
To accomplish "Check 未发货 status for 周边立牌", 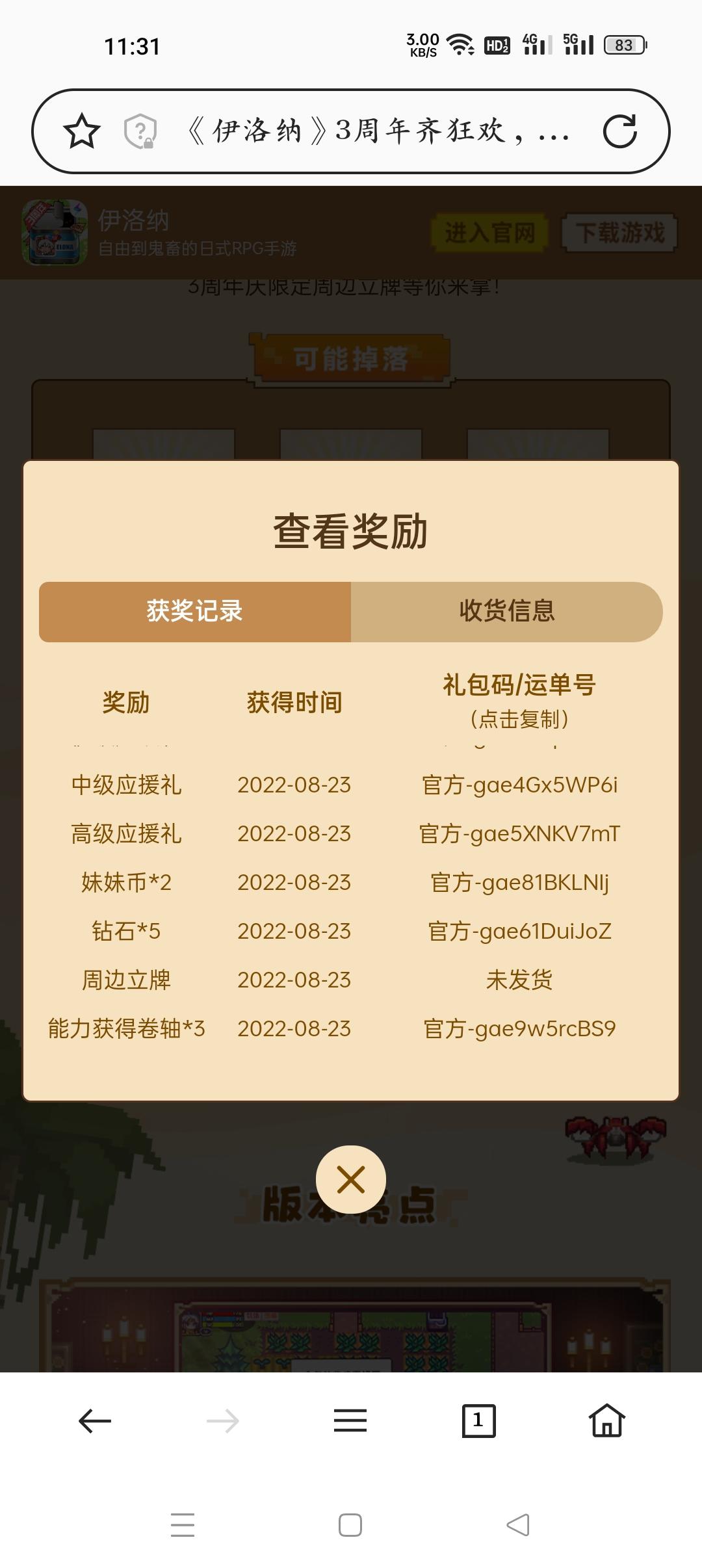I will pyautogui.click(x=519, y=980).
